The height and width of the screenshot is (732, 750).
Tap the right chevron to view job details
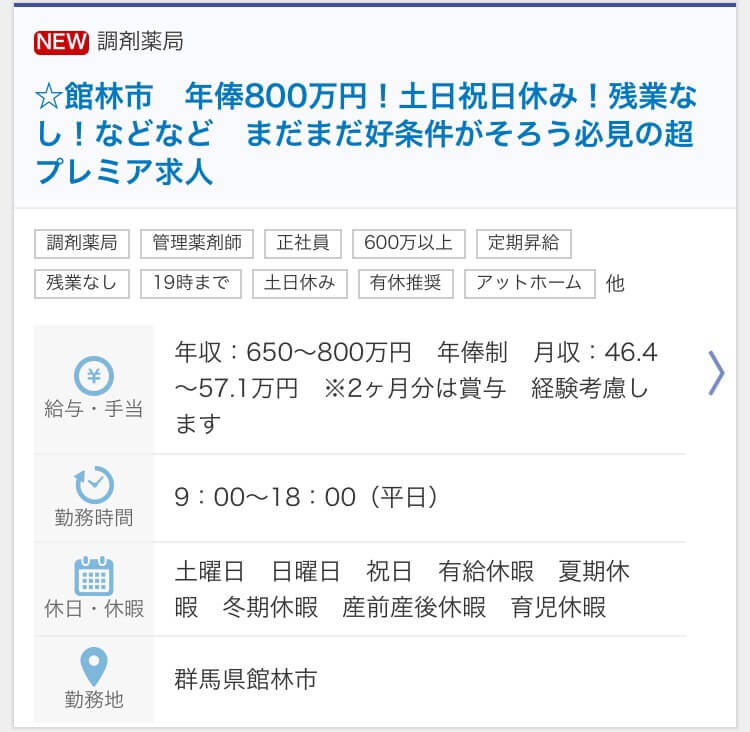click(716, 372)
